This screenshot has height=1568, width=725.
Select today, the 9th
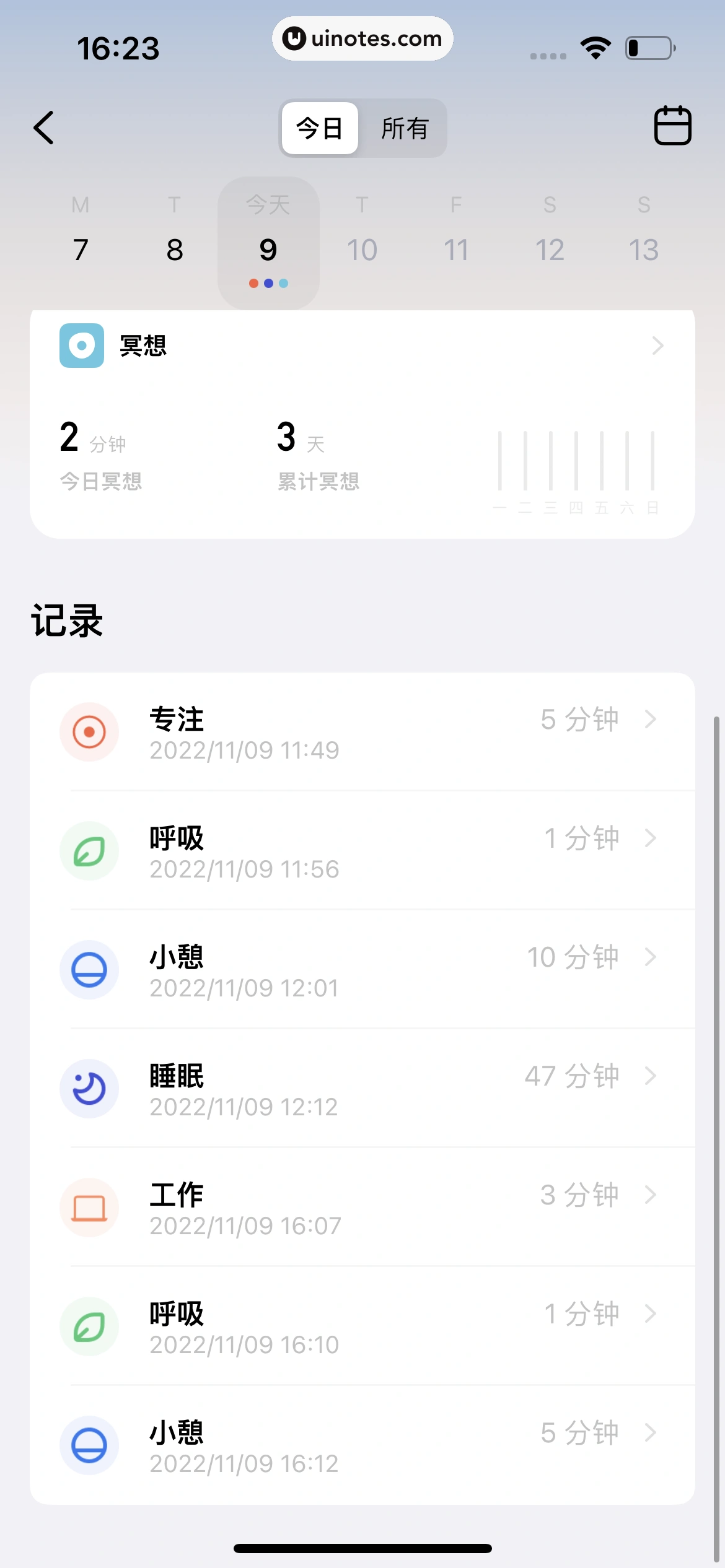pyautogui.click(x=268, y=242)
